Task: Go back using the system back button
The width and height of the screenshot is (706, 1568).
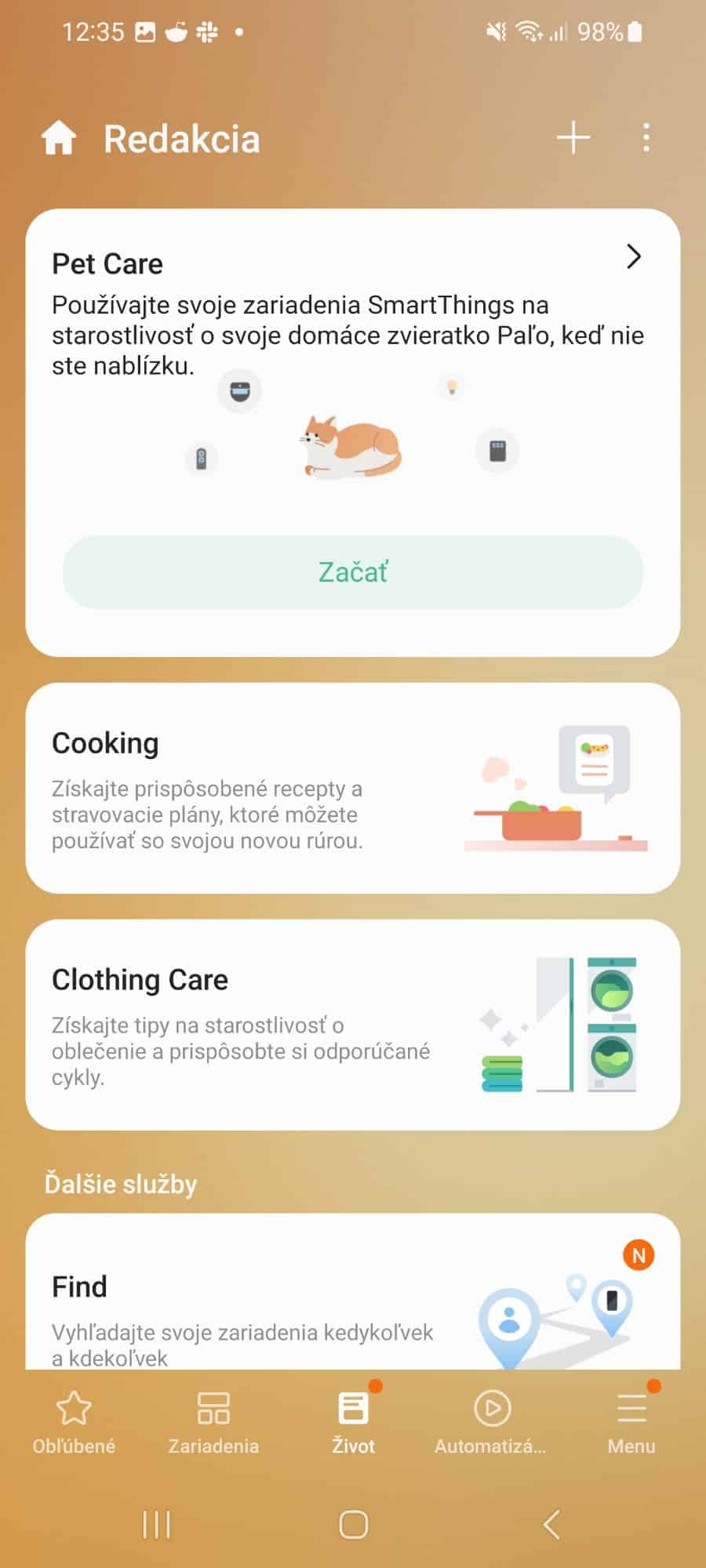Action: click(552, 1525)
